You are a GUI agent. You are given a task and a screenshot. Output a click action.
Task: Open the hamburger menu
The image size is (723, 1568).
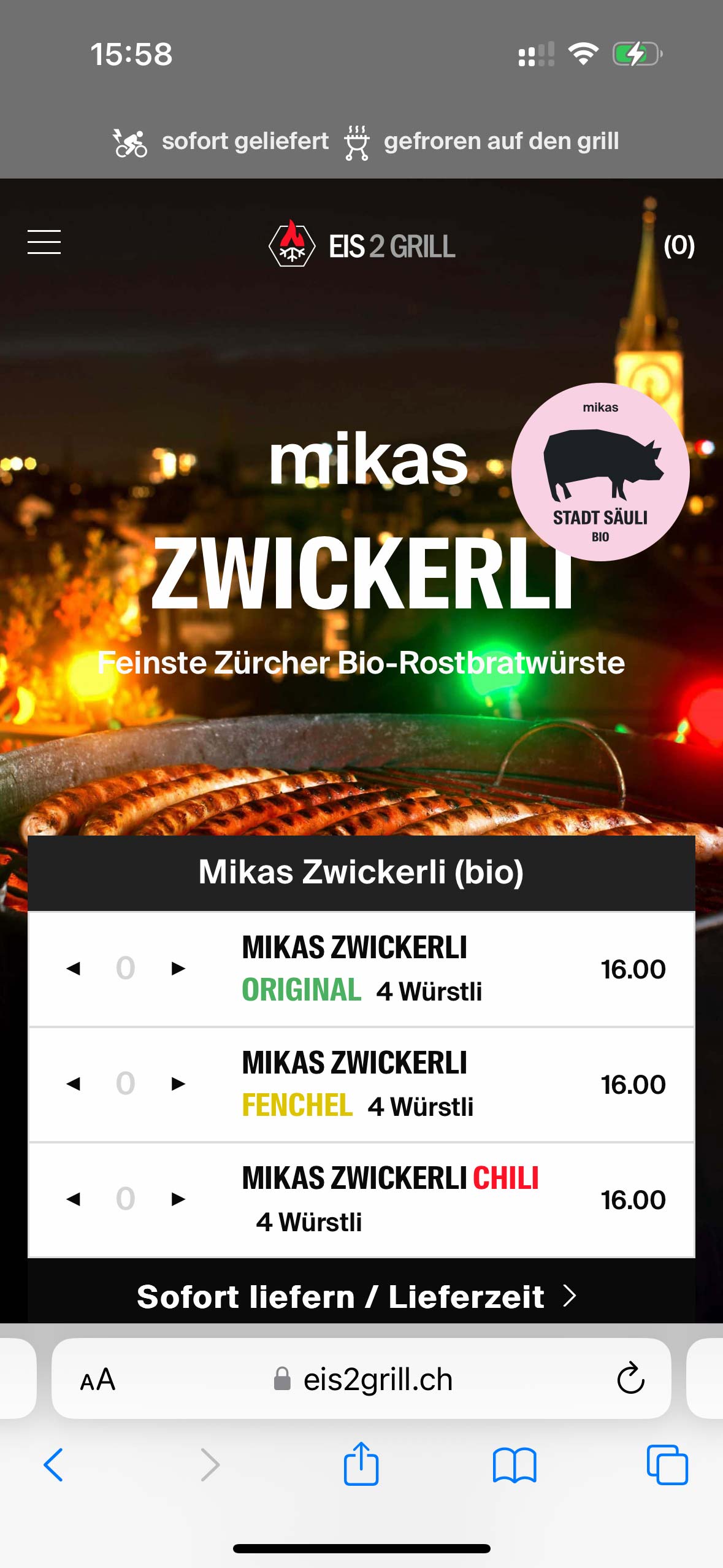click(x=44, y=242)
